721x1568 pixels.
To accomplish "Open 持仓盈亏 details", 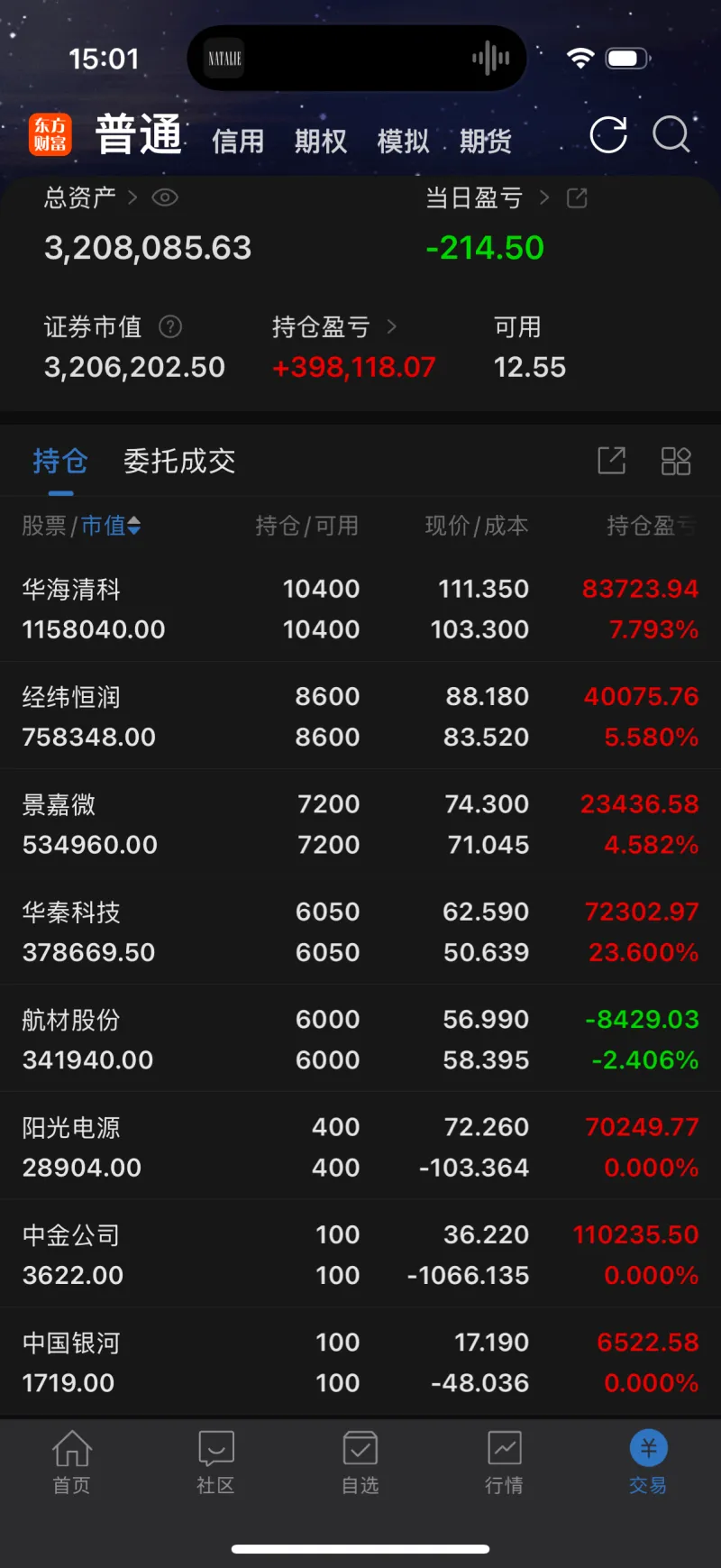I will coord(333,326).
